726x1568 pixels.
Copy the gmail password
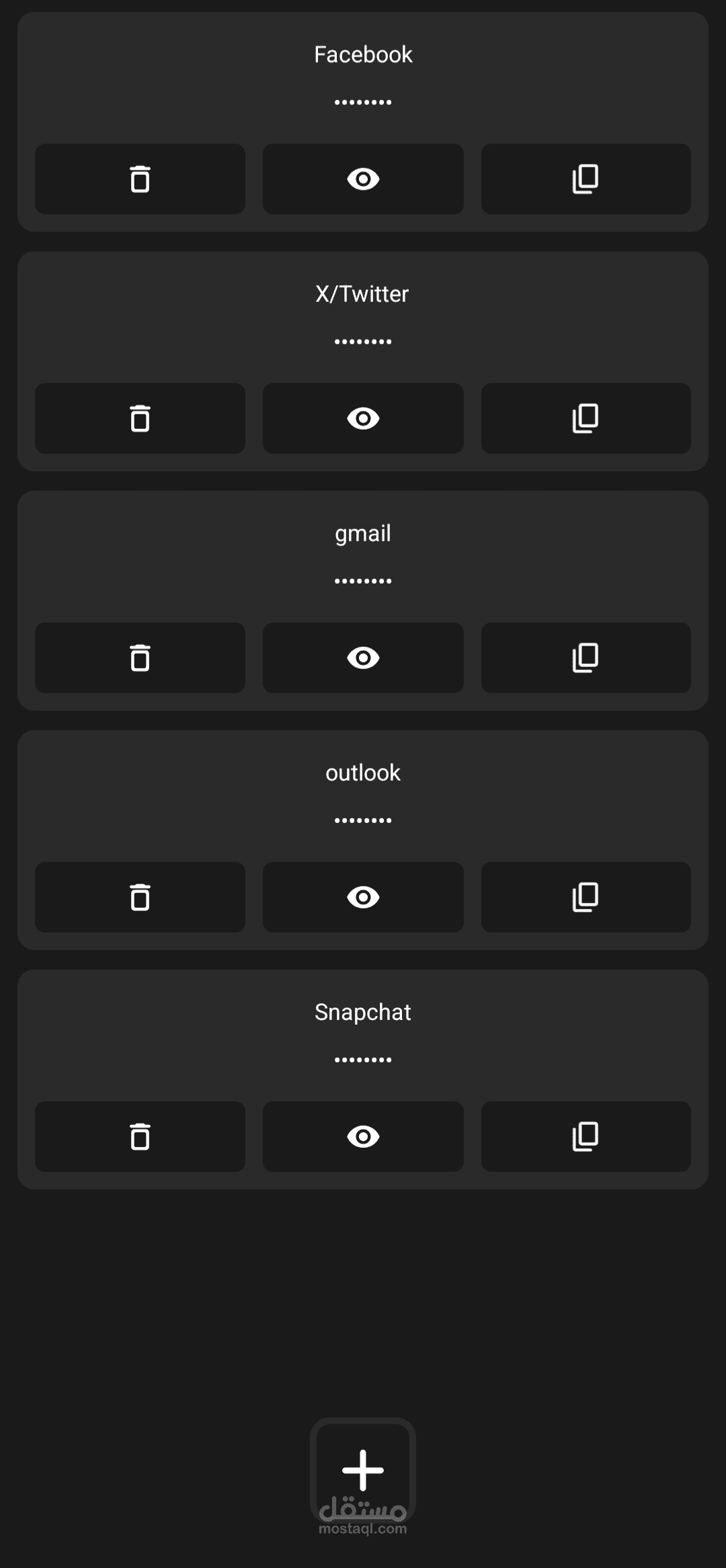click(x=586, y=658)
